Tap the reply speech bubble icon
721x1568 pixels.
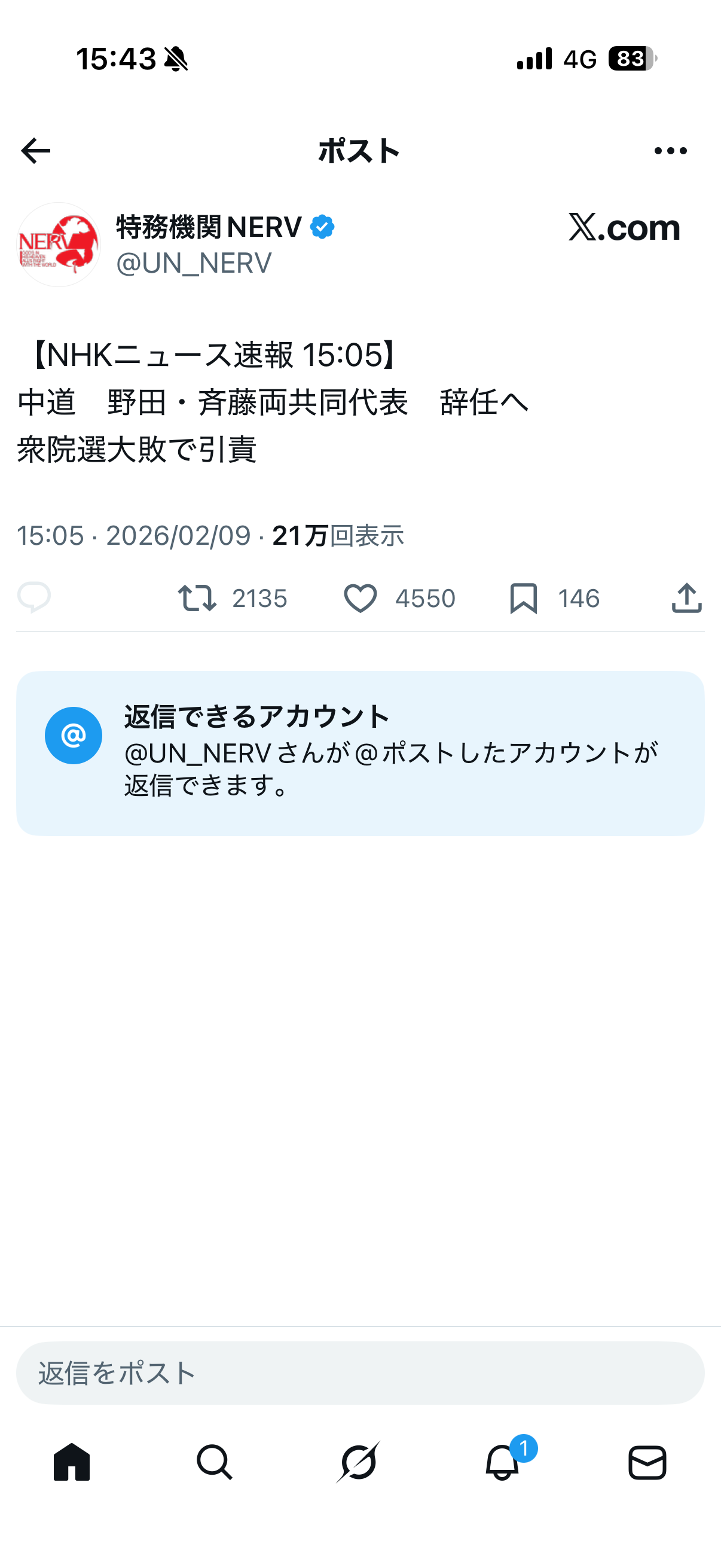pos(34,597)
